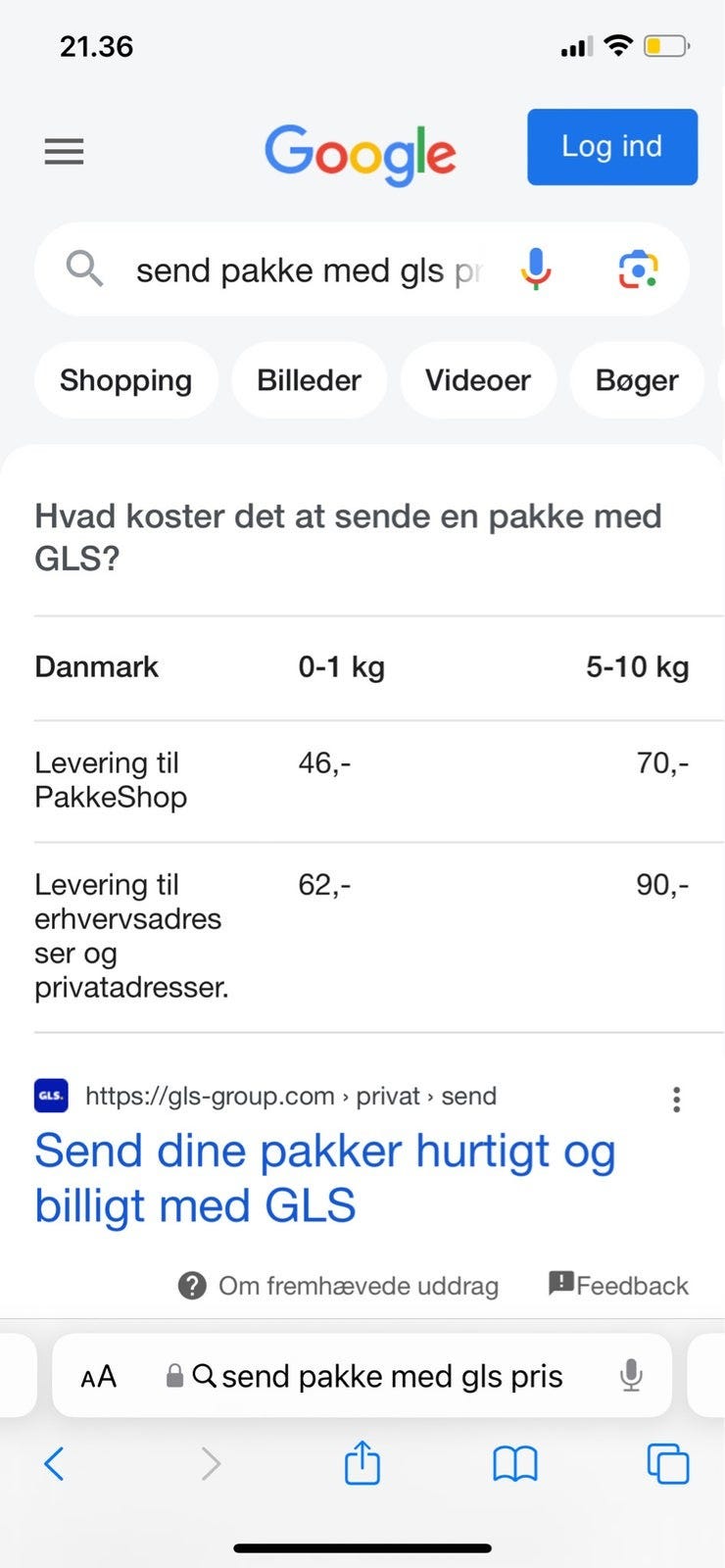Open the three-dot menu for the GLS result
Image resolution: width=725 pixels, height=1568 pixels.
[x=676, y=1100]
